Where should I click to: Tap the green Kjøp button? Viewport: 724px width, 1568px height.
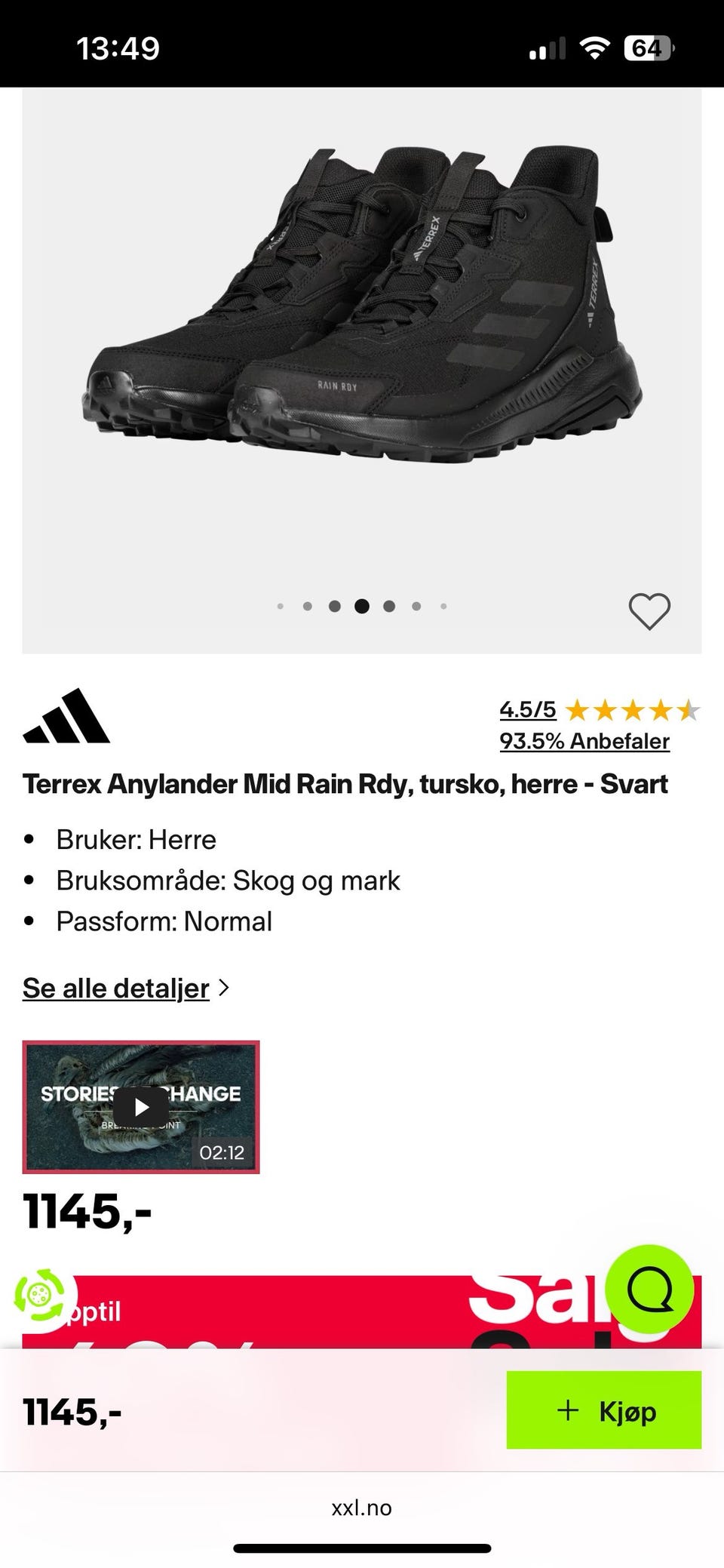[603, 1410]
